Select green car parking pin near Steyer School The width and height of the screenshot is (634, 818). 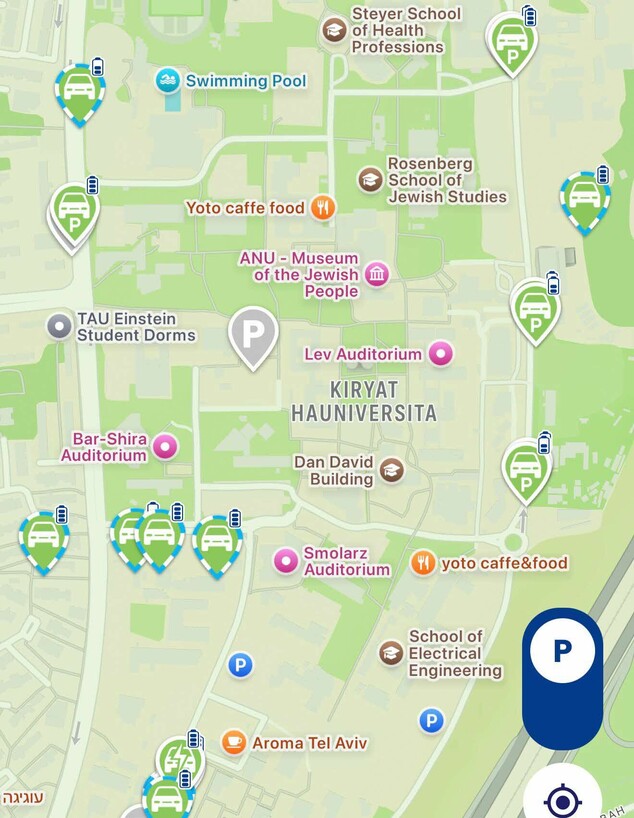coord(512,41)
